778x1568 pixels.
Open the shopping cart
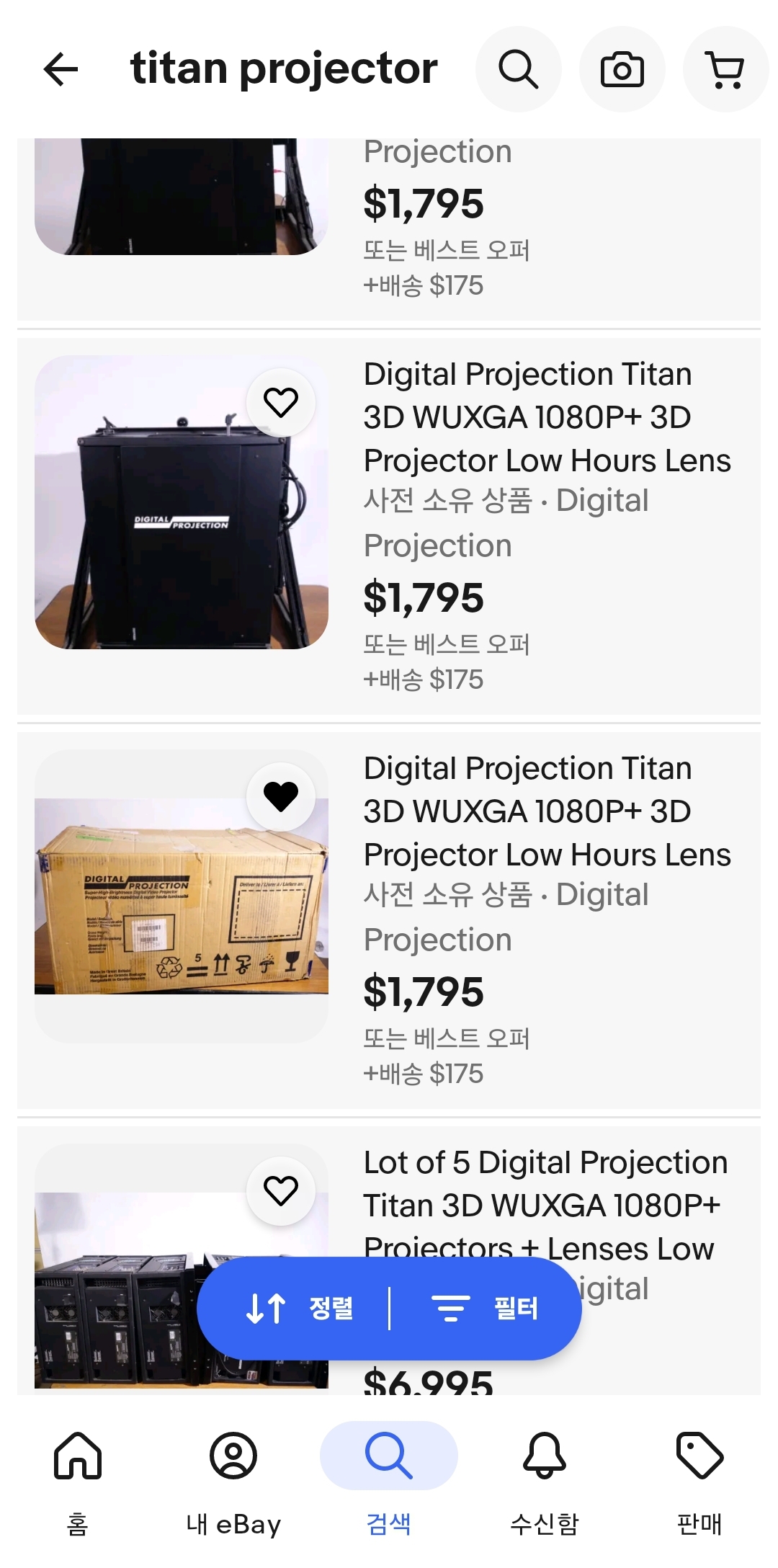(x=725, y=70)
